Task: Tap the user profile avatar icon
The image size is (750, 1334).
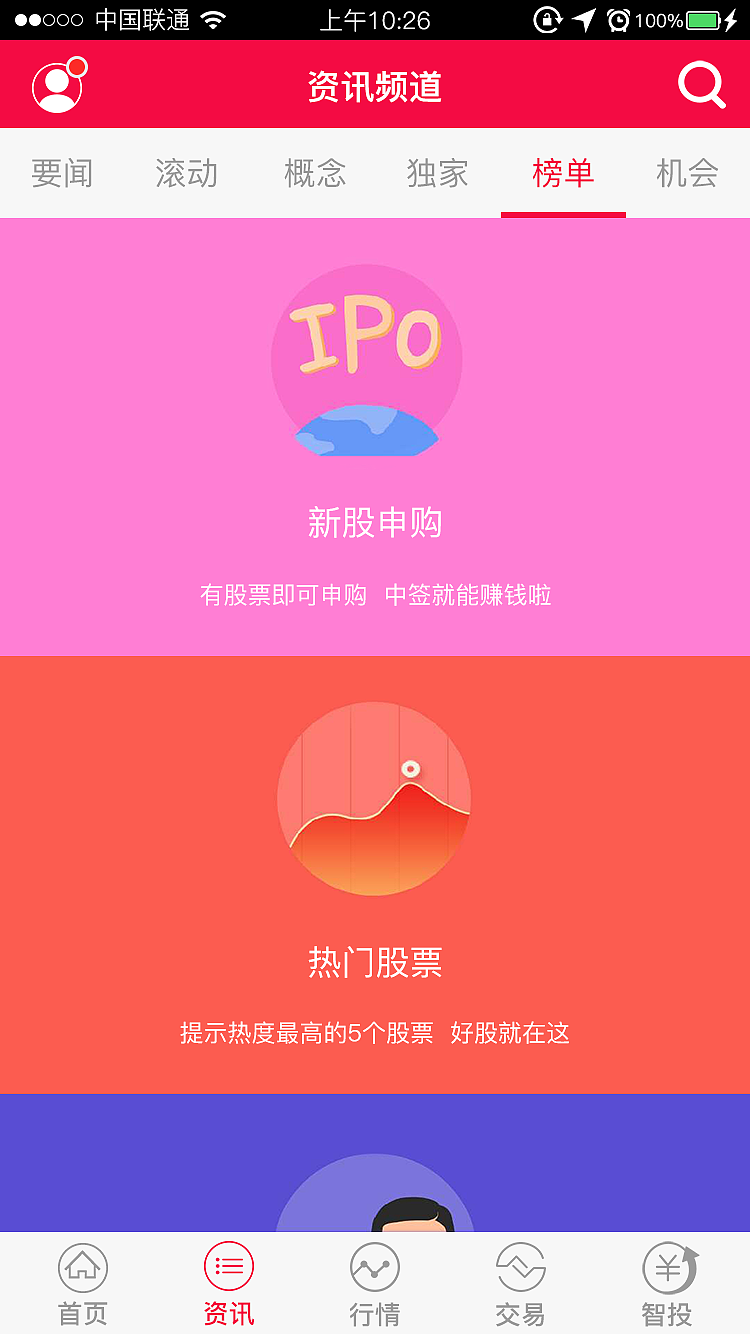Action: [55, 84]
